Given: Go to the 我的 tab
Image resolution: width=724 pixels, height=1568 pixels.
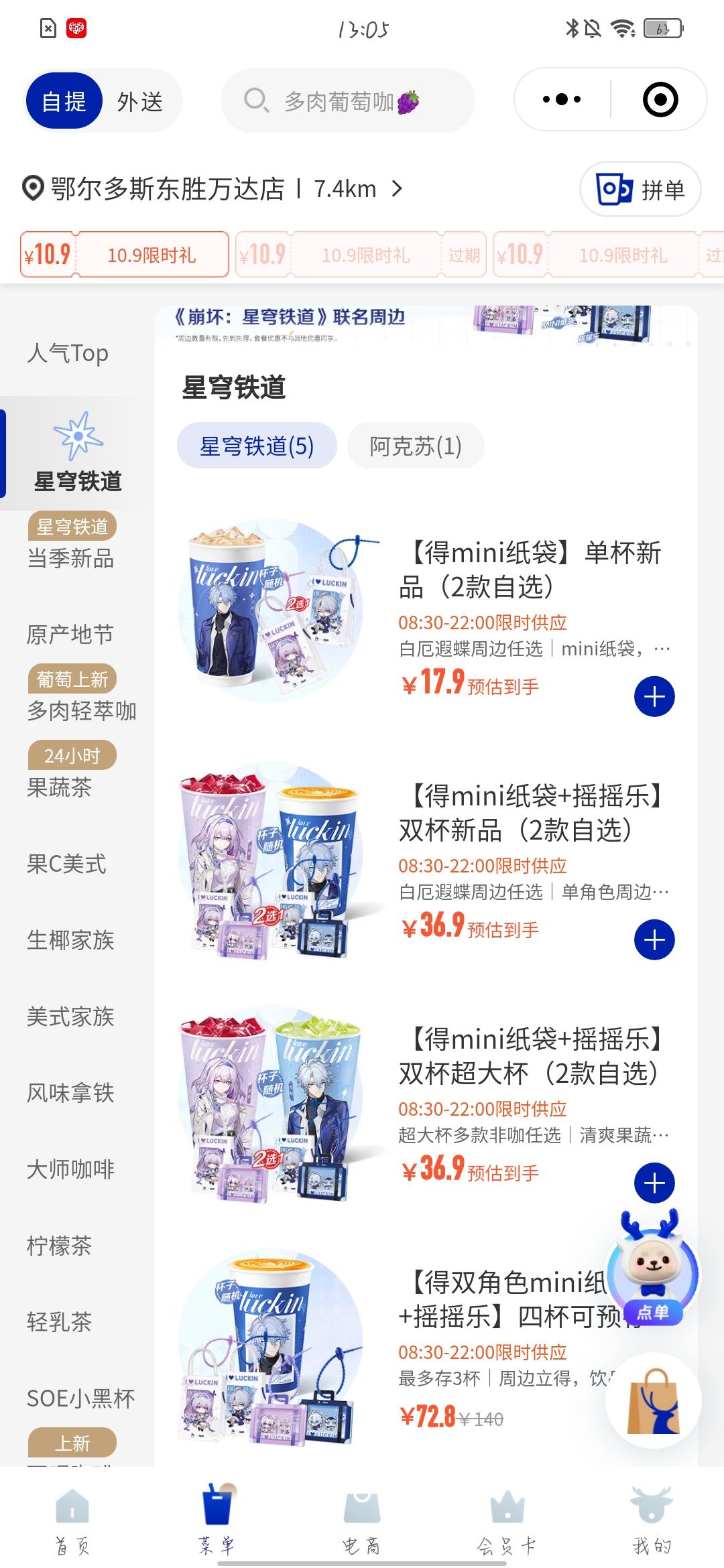Looking at the screenshot, I should coord(651,1521).
